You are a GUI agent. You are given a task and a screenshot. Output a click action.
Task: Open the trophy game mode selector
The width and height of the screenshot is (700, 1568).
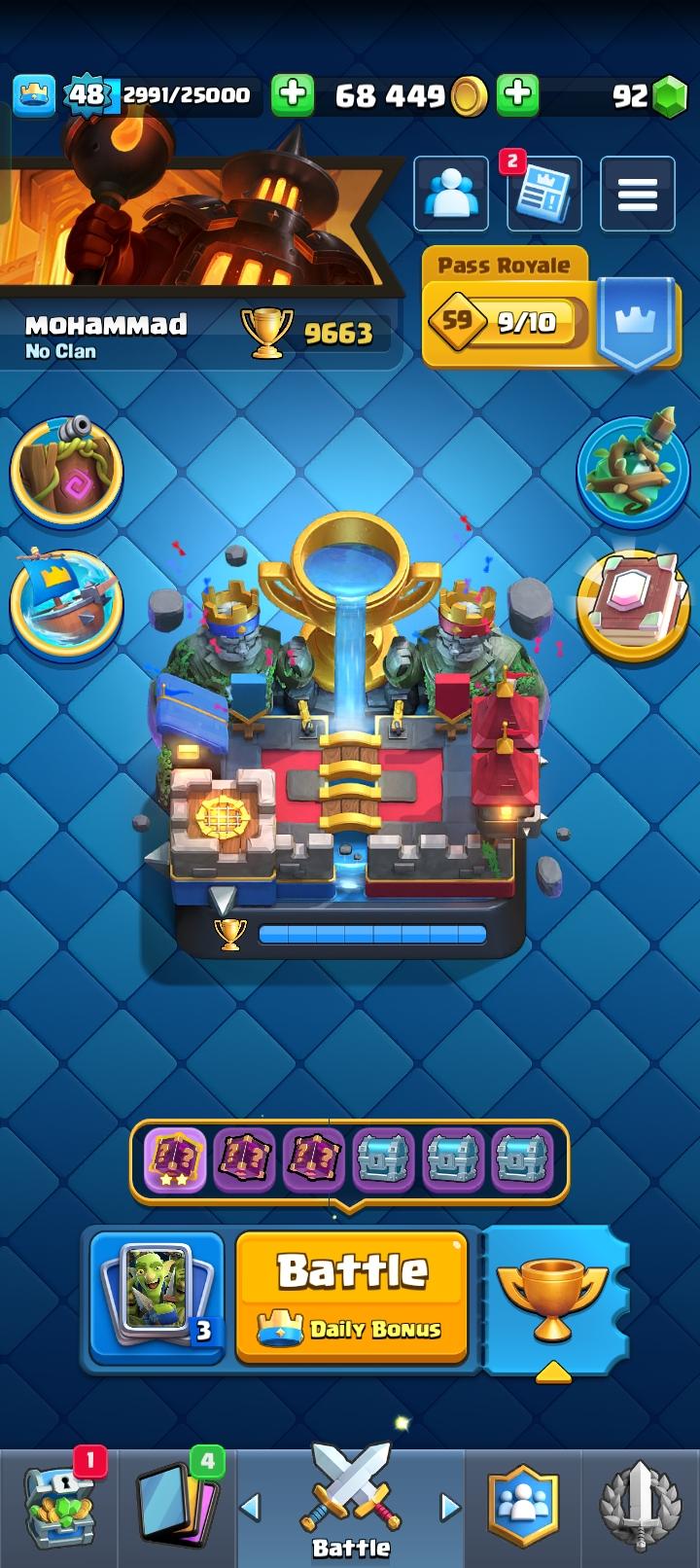pyautogui.click(x=552, y=1299)
